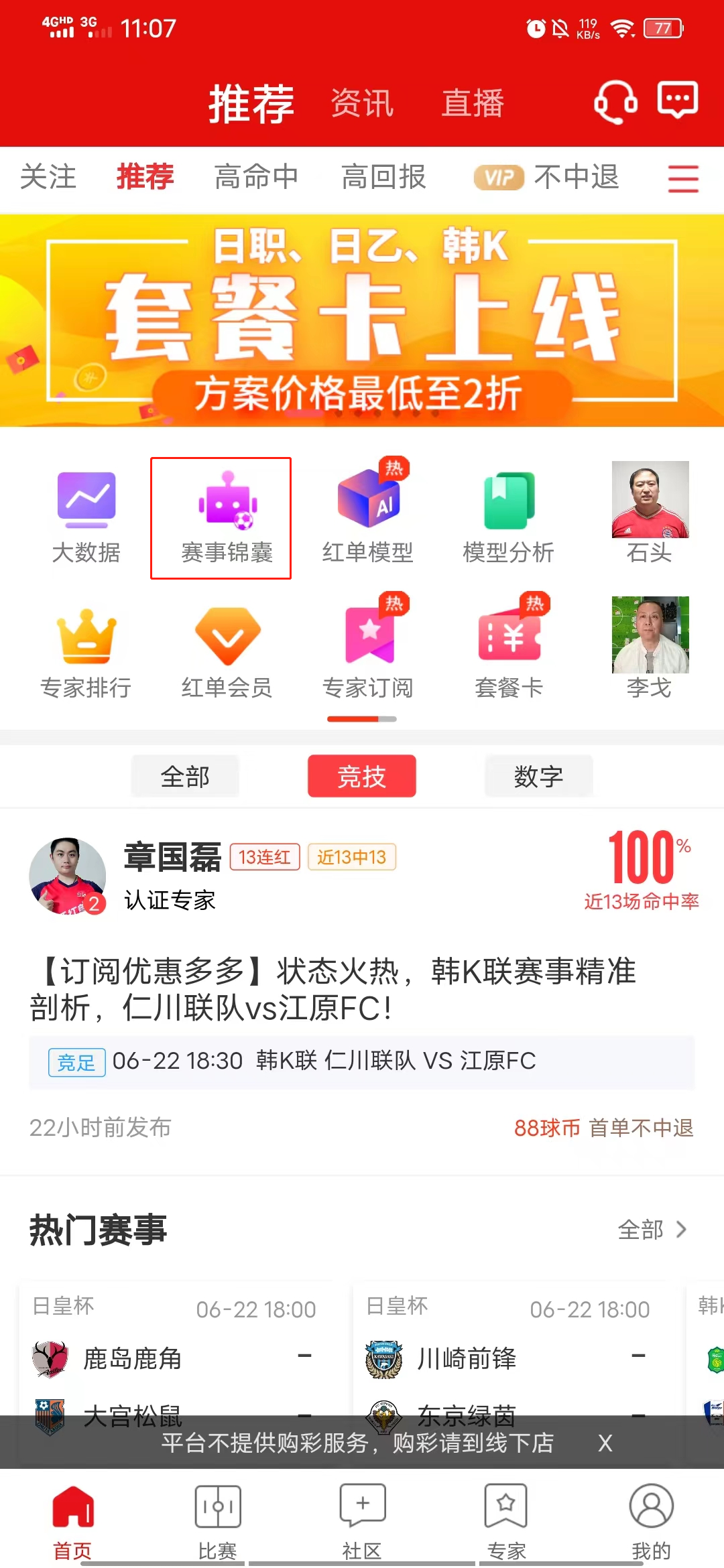
Task: Go to the 比赛 bottom tab
Action: click(217, 1522)
